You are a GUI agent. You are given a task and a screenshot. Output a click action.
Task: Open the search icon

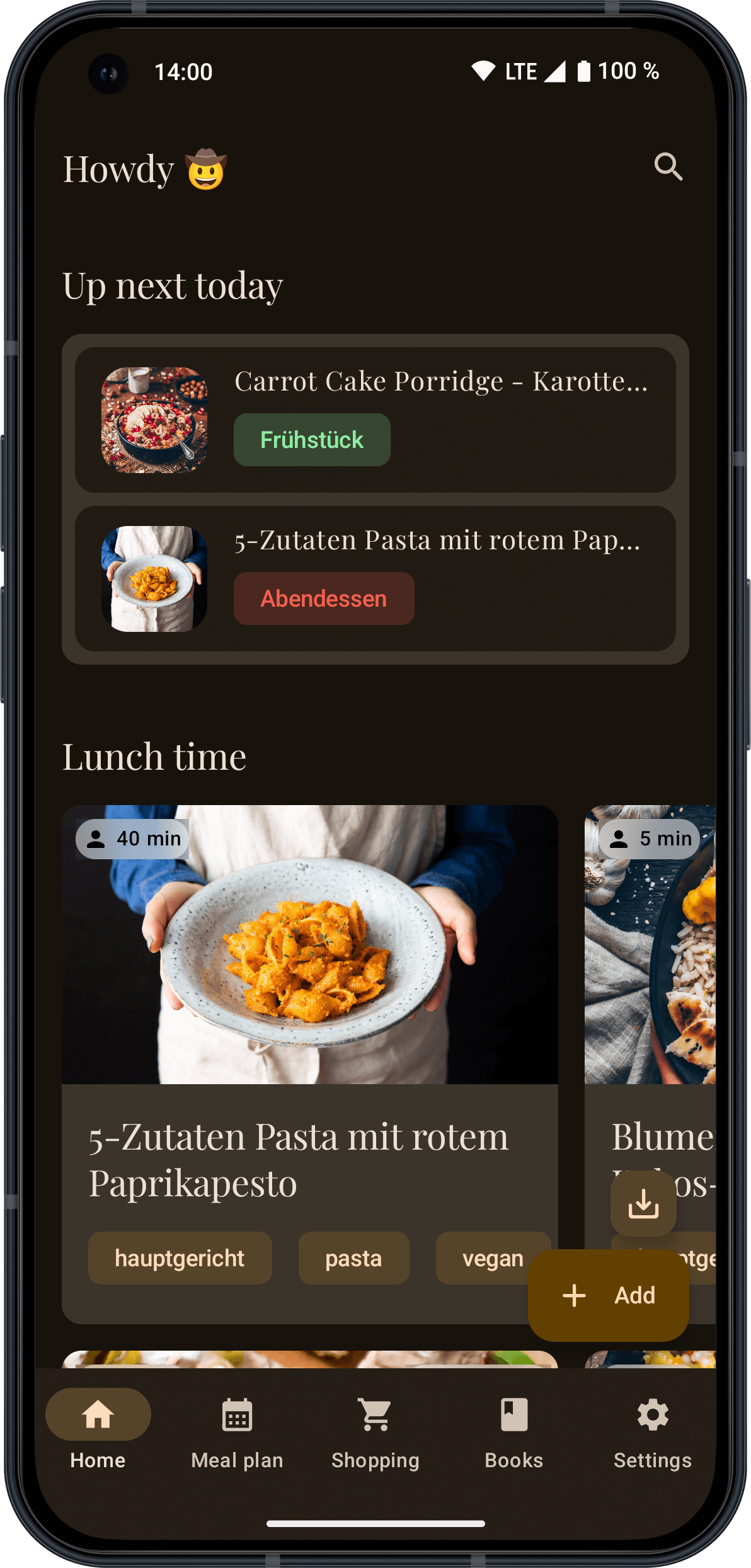[x=668, y=167]
